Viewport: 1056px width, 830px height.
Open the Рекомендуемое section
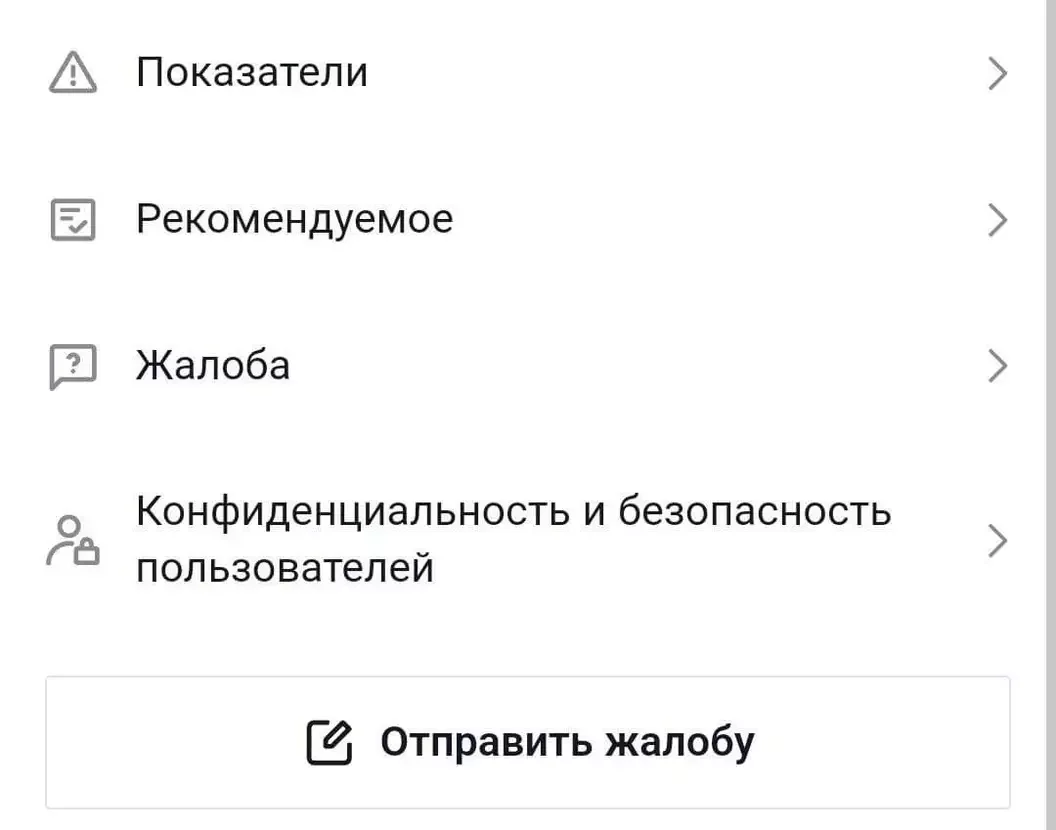[527, 219]
